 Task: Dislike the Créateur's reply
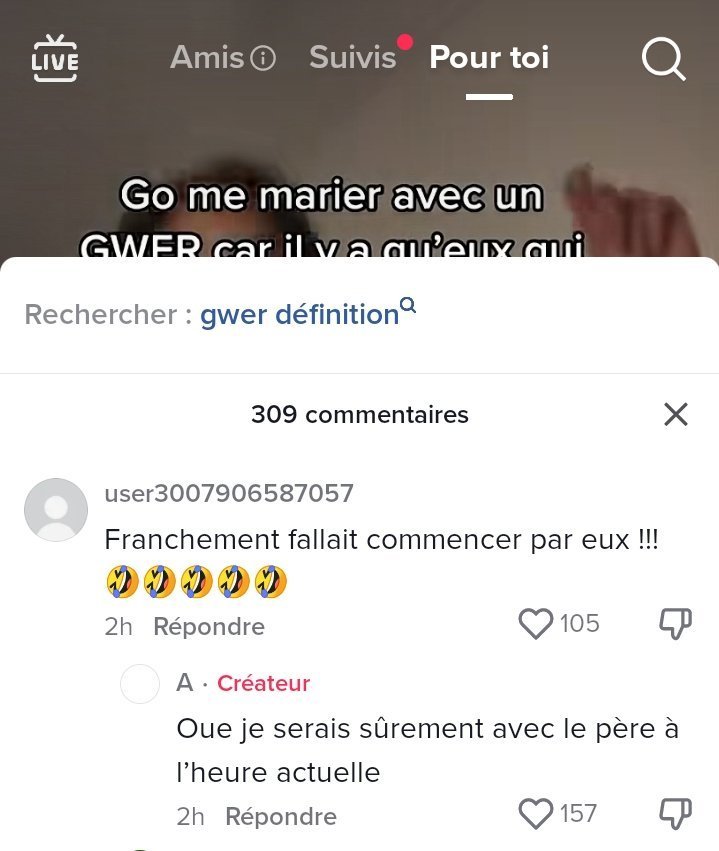click(675, 814)
